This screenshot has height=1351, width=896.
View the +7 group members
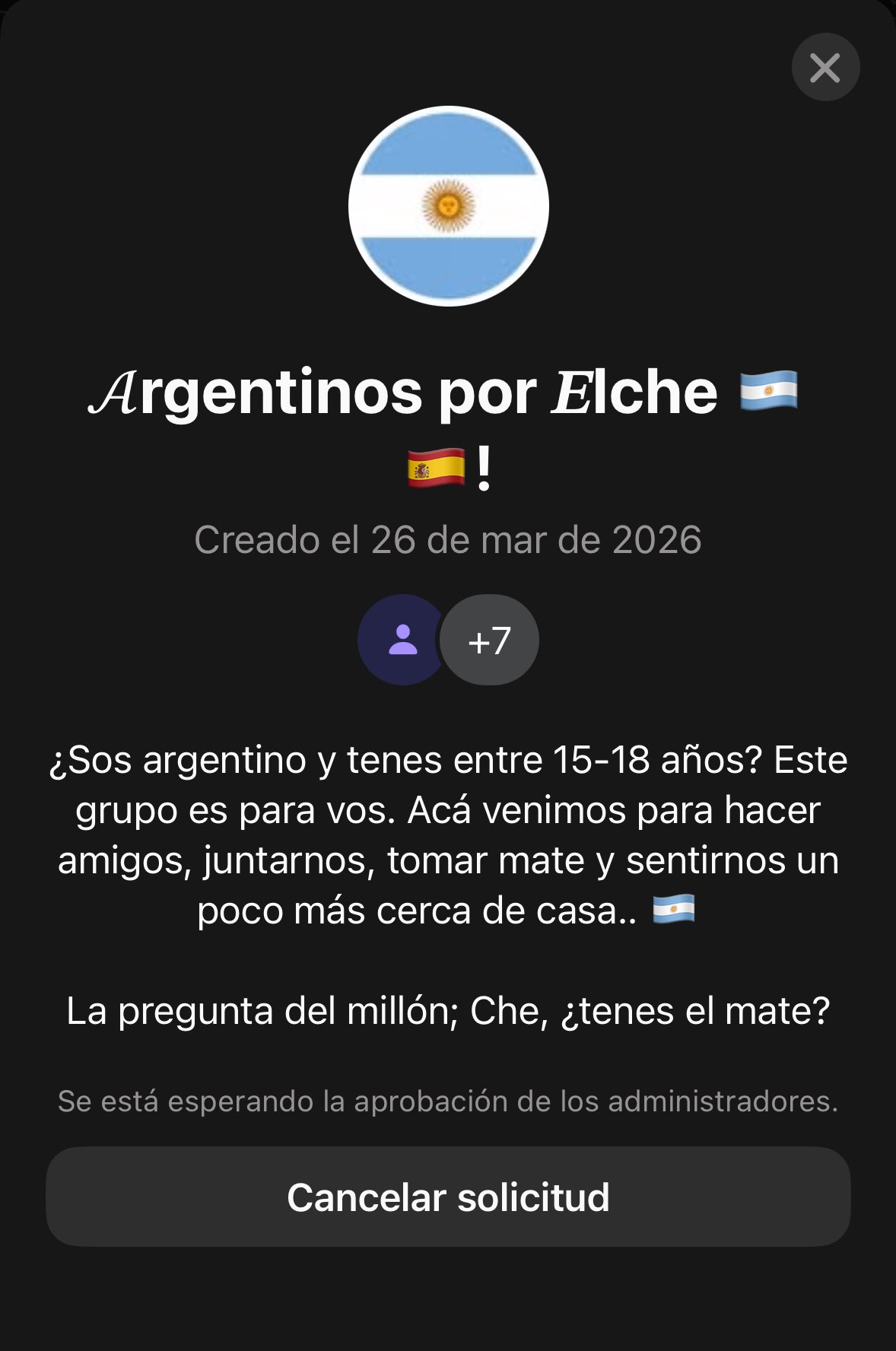[489, 641]
